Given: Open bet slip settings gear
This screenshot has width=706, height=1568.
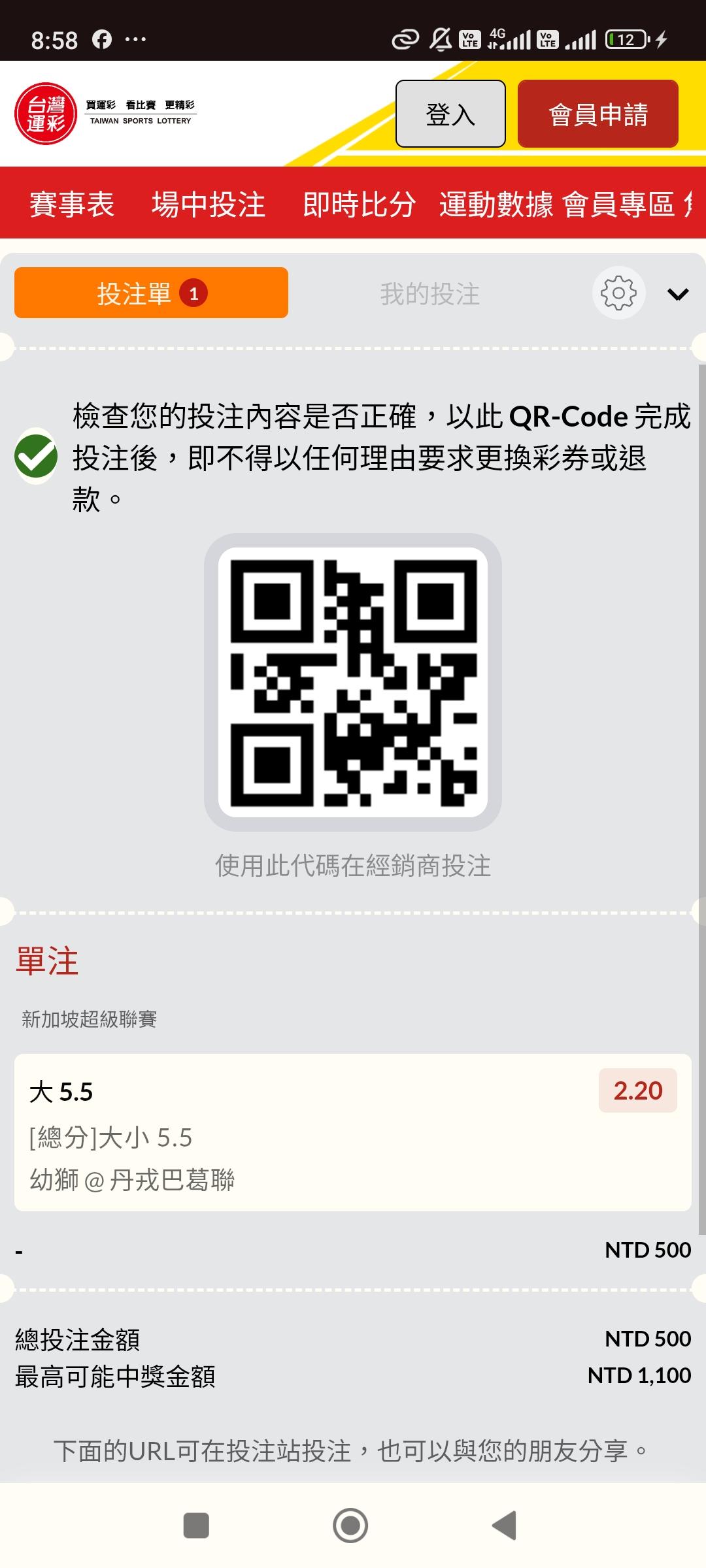Looking at the screenshot, I should (618, 293).
